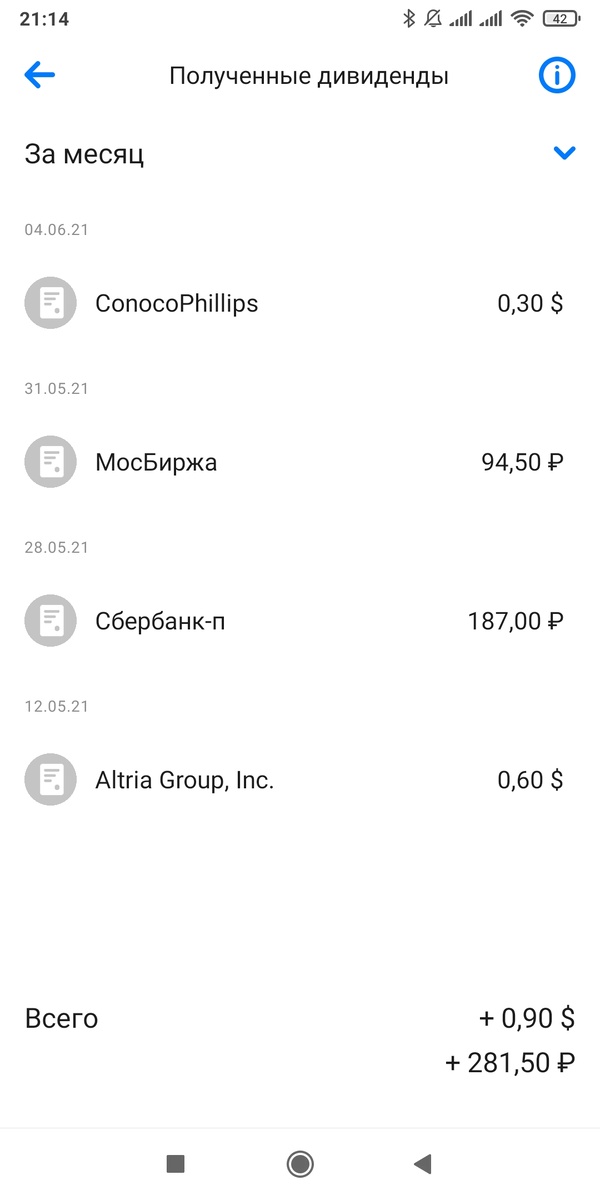Open the ConocoPhillips dividend entry
Viewport: 600px width, 1200px height.
[300, 303]
